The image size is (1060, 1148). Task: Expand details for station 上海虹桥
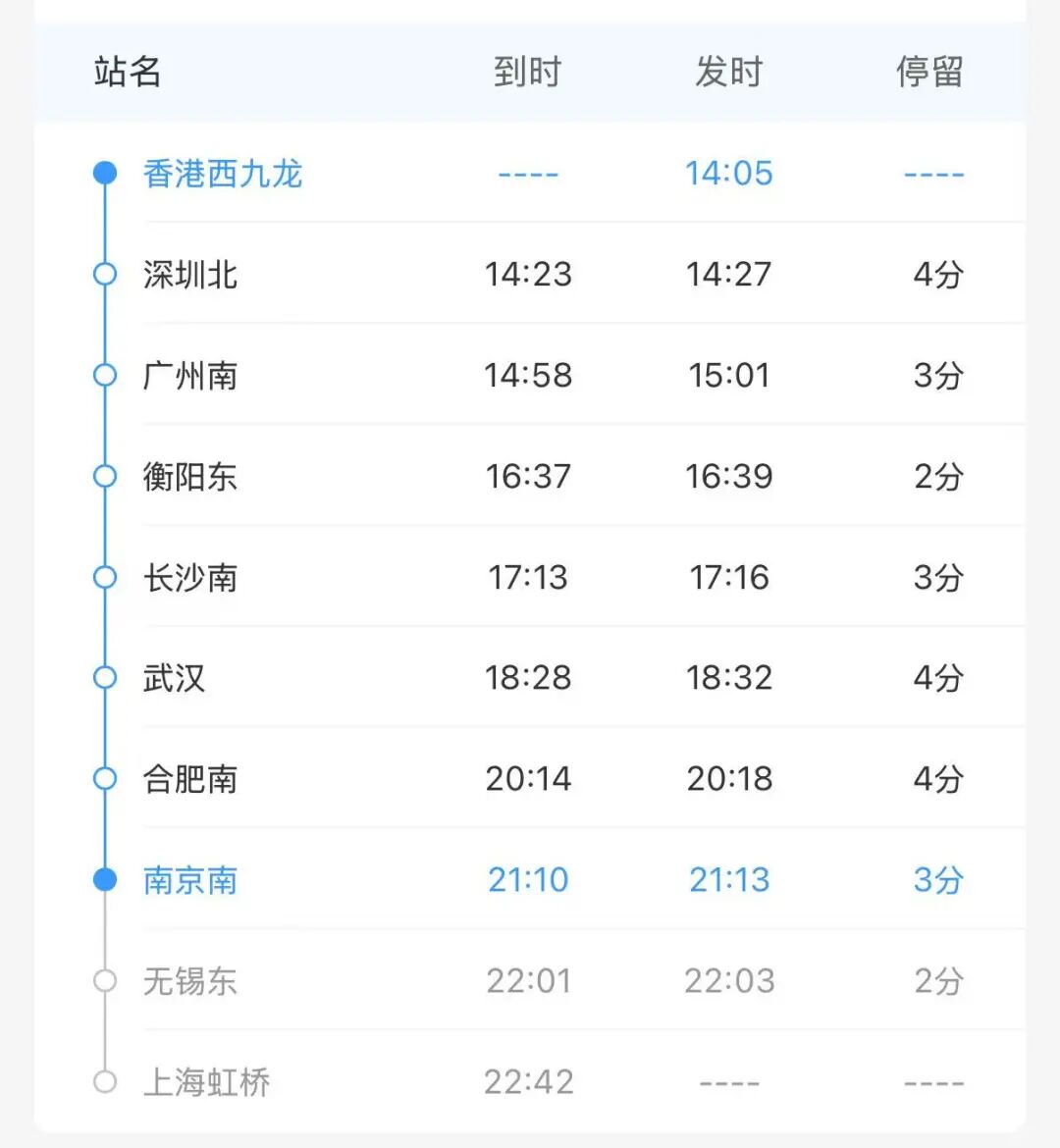click(x=206, y=1081)
